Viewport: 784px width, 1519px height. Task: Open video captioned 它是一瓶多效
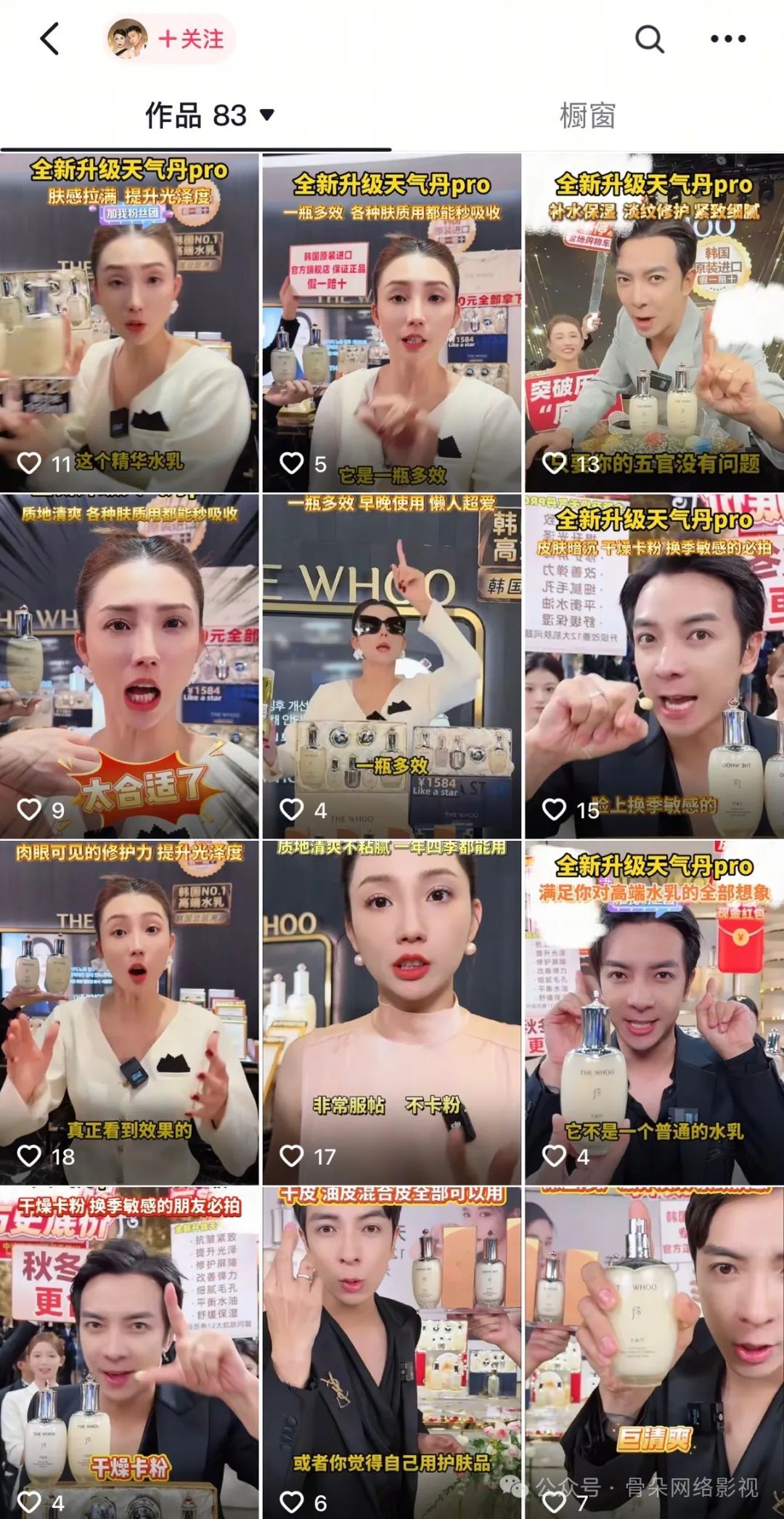(x=391, y=323)
